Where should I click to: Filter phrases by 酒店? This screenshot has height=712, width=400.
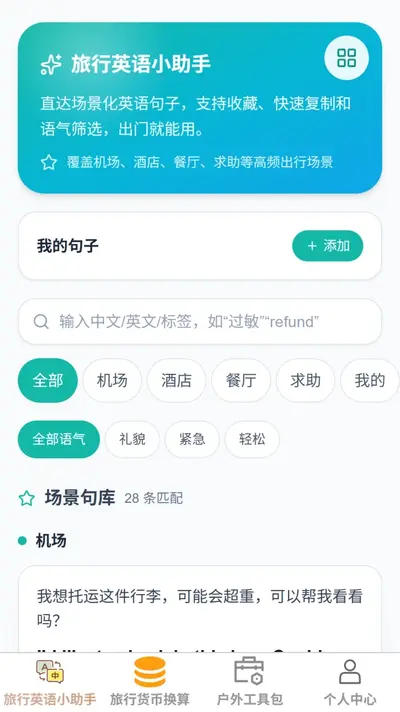[177, 381]
